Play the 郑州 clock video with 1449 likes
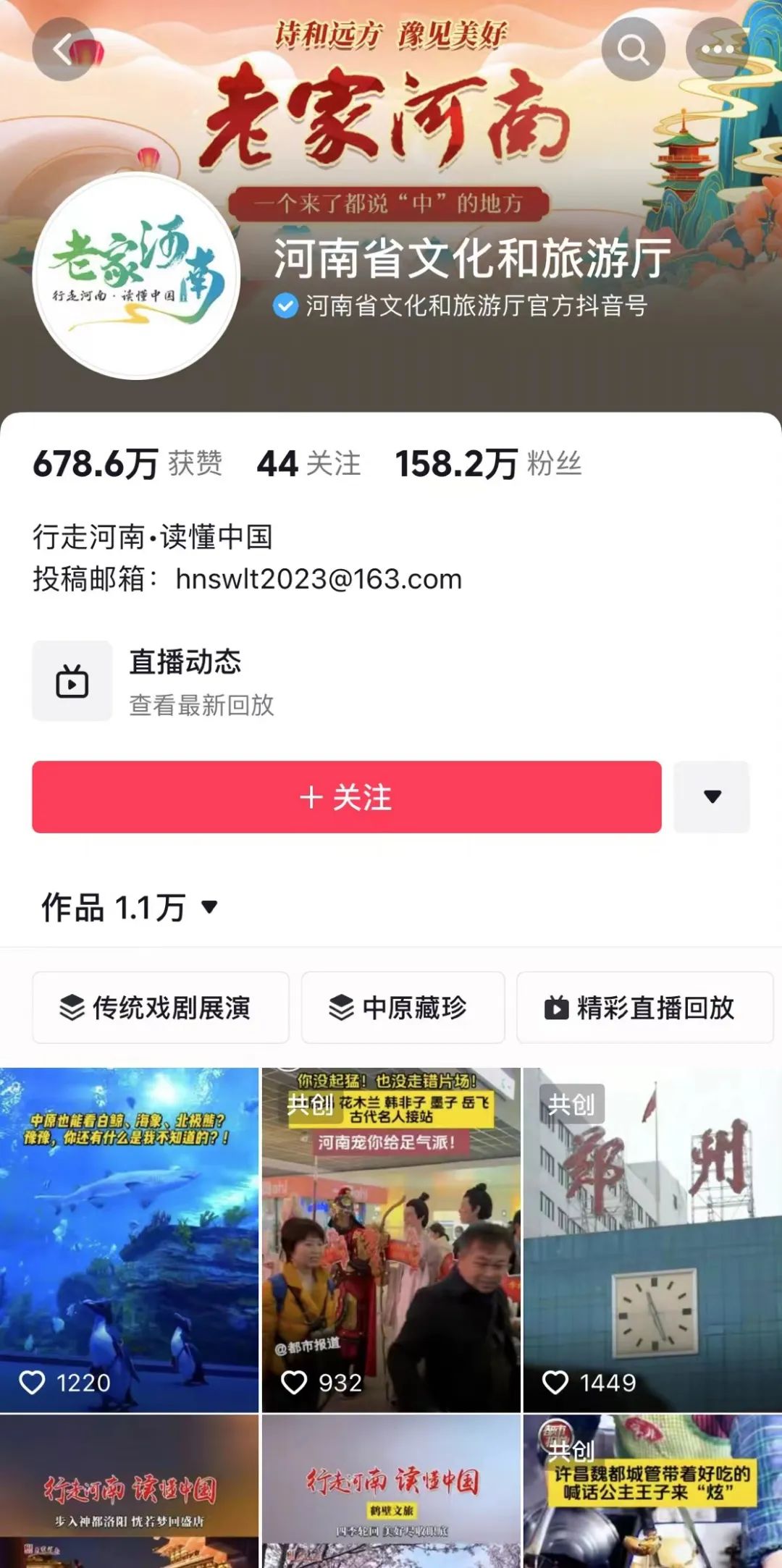Image resolution: width=782 pixels, height=1568 pixels. [652, 1239]
